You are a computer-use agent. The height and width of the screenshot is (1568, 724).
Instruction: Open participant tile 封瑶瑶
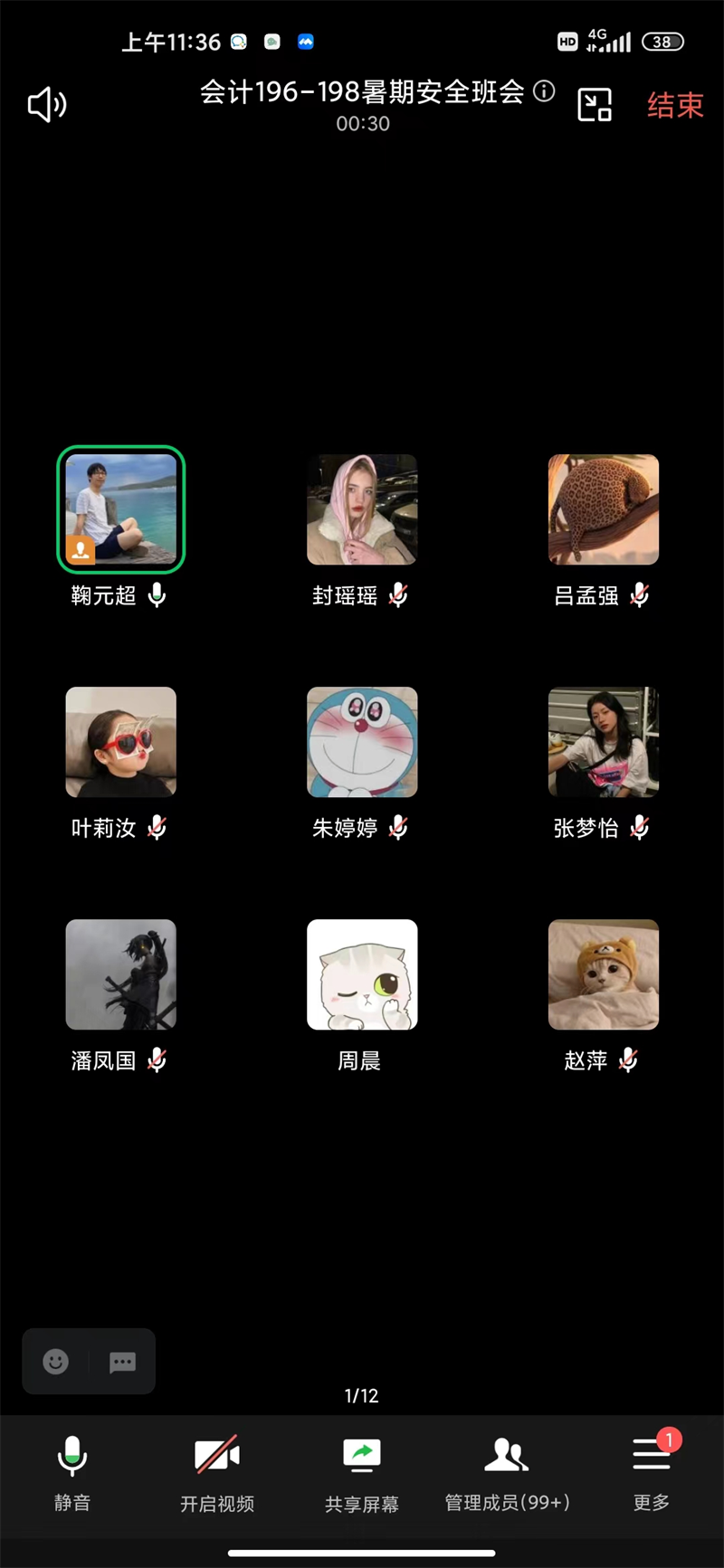click(x=362, y=509)
